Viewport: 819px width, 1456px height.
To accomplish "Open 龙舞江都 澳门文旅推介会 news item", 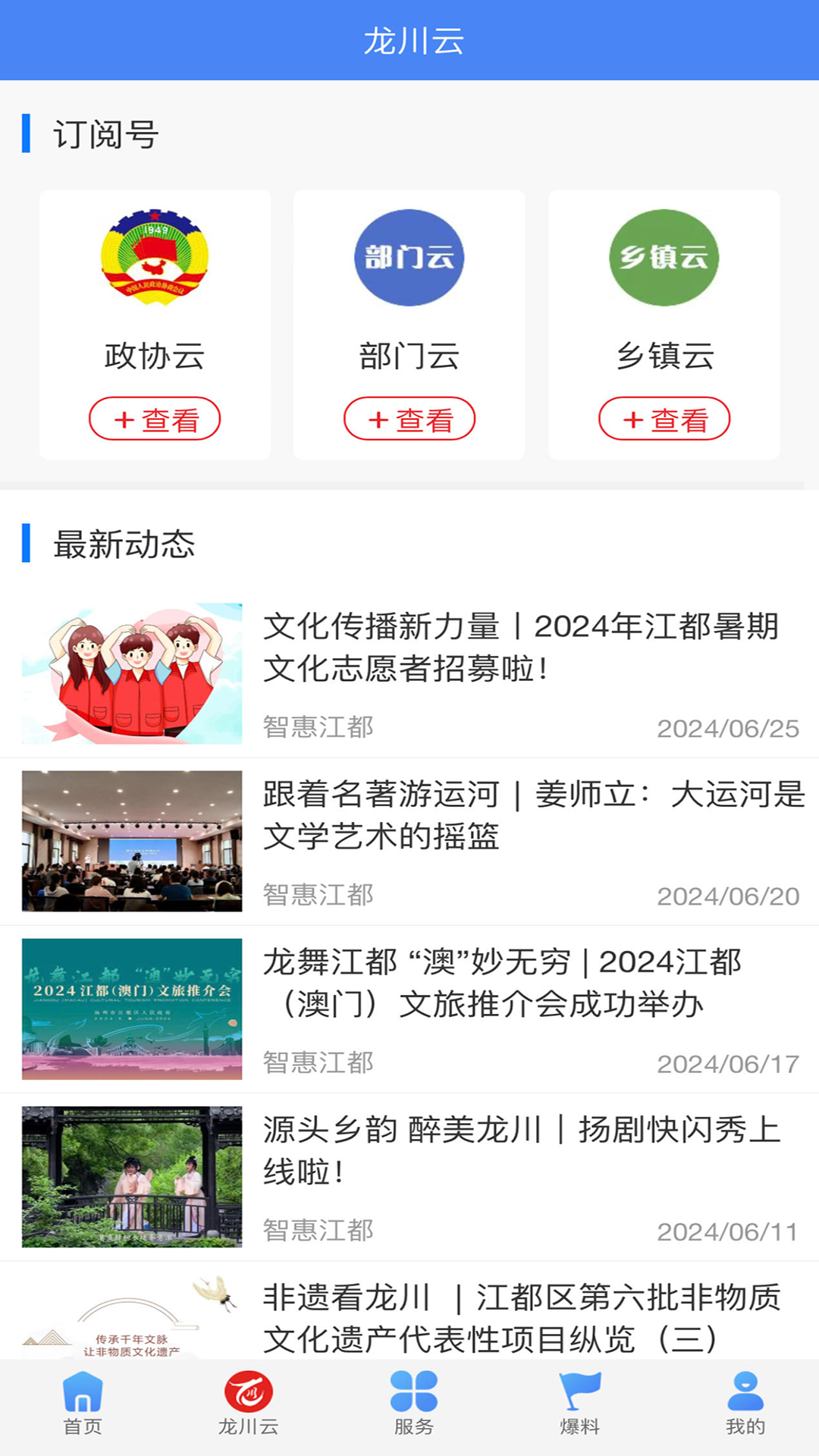I will [500, 983].
